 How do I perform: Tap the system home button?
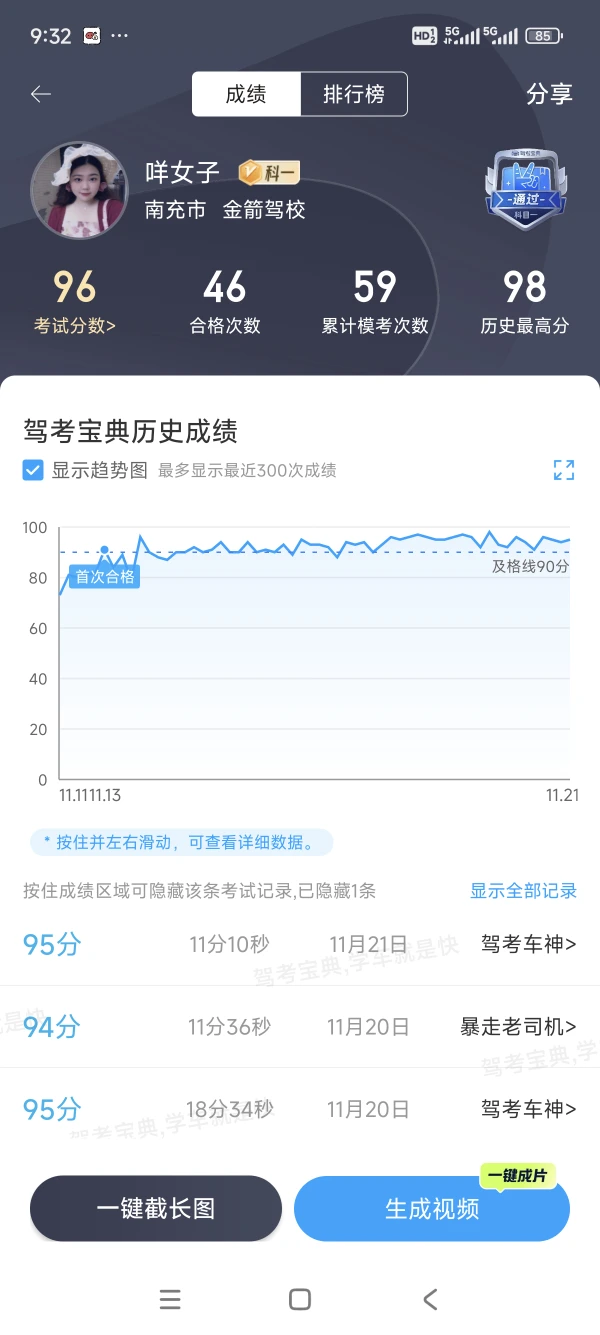coord(300,1299)
